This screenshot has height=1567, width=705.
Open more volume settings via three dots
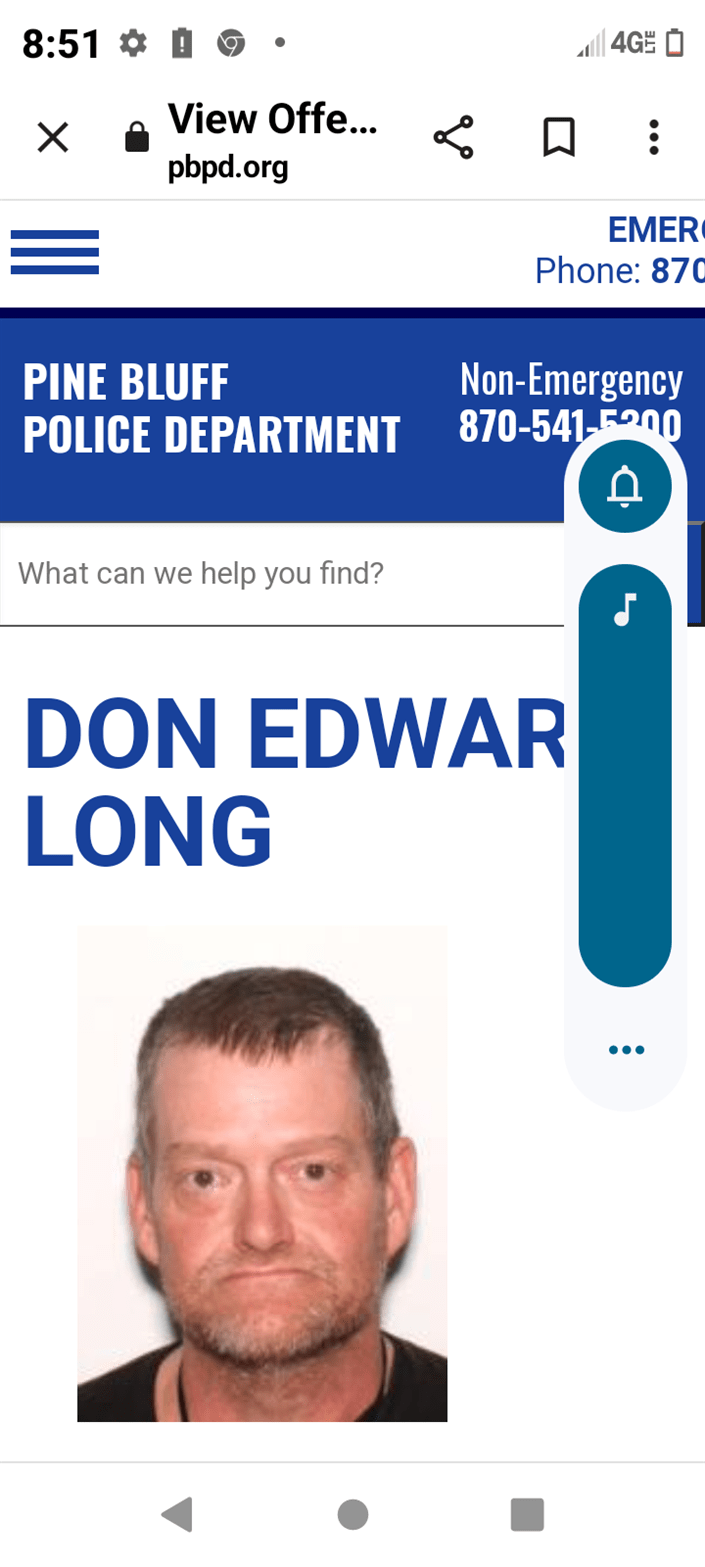[626, 1049]
